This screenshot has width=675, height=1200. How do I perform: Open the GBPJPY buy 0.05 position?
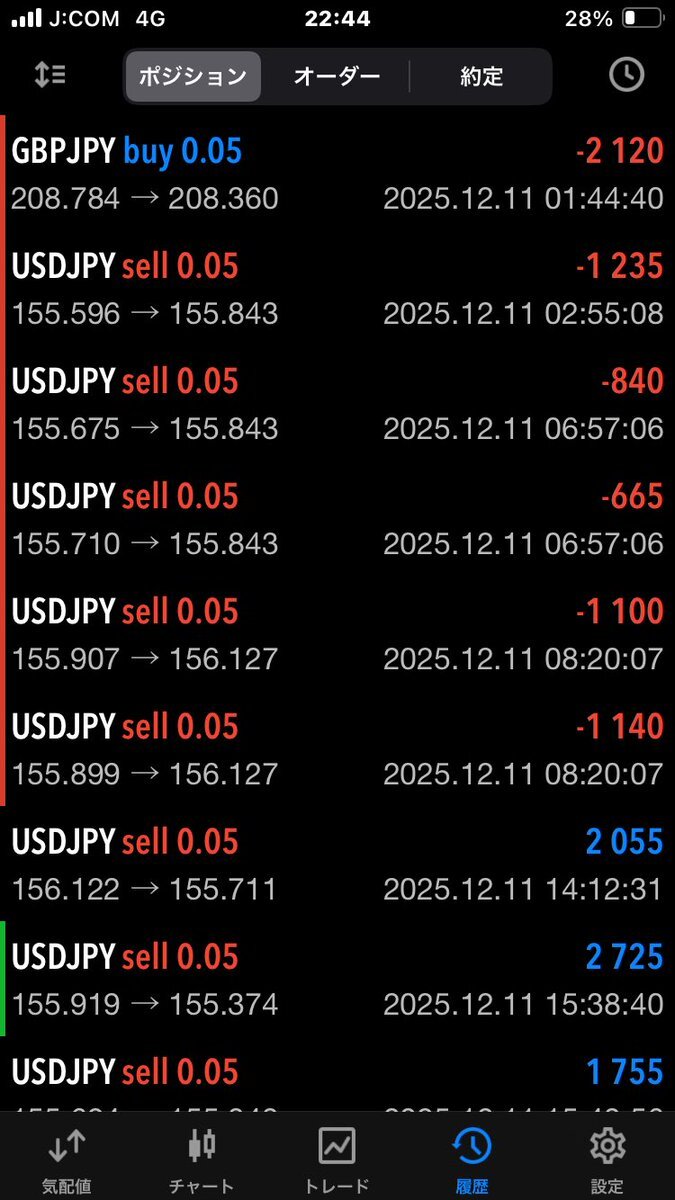pyautogui.click(x=337, y=174)
